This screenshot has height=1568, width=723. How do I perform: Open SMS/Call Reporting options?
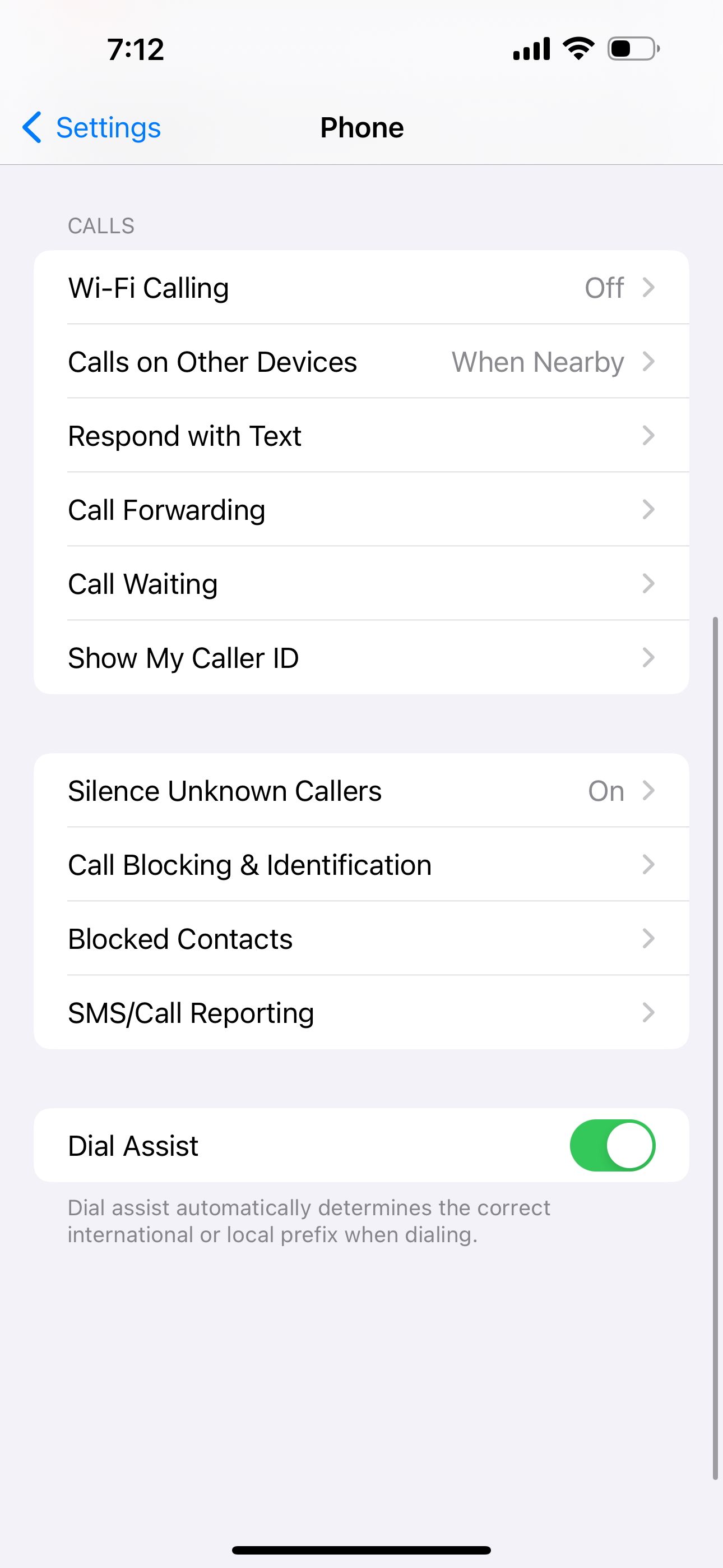coord(361,1012)
